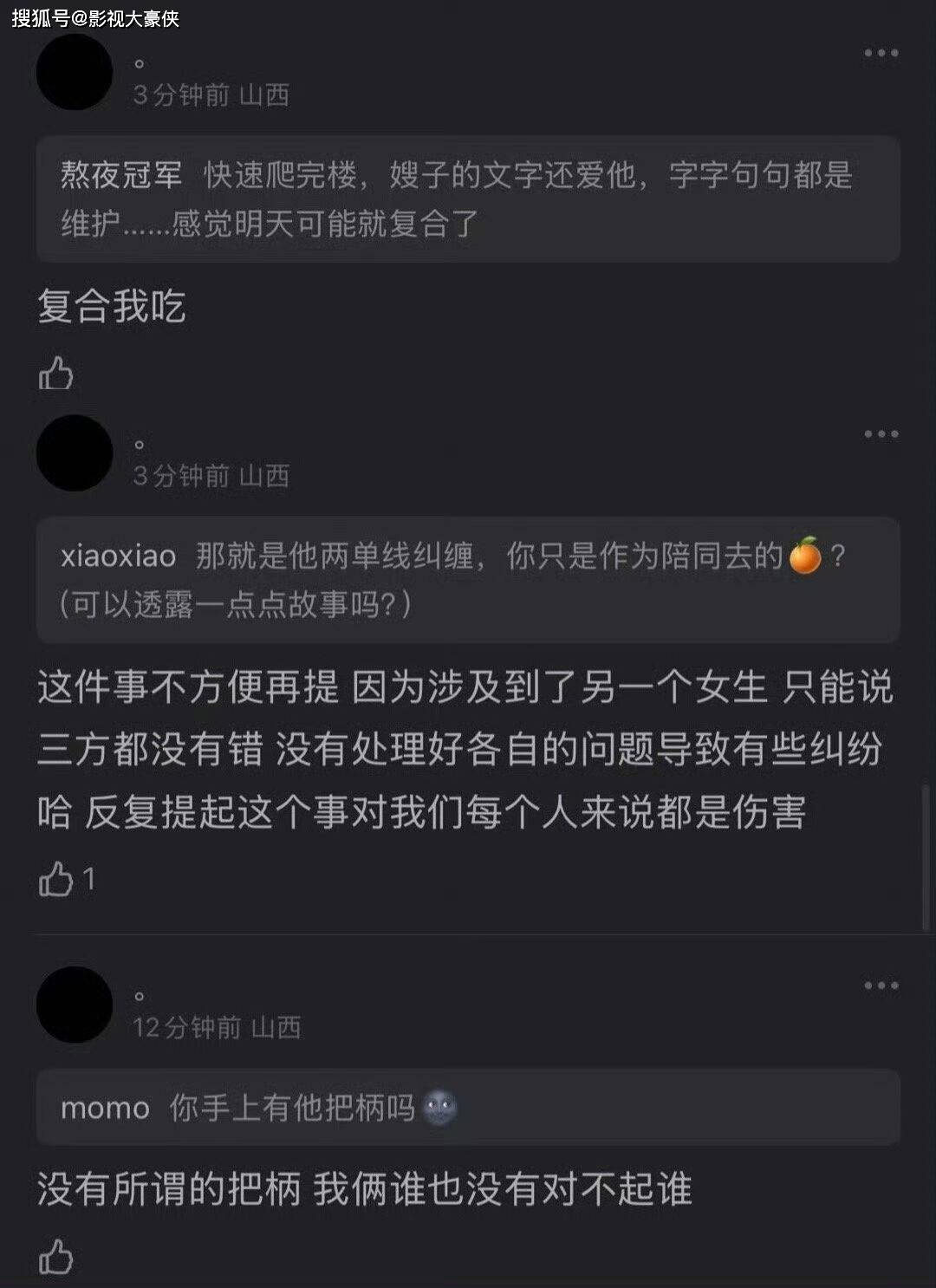Open the quoted reply from momo
This screenshot has height=1288, width=936.
(468, 1107)
